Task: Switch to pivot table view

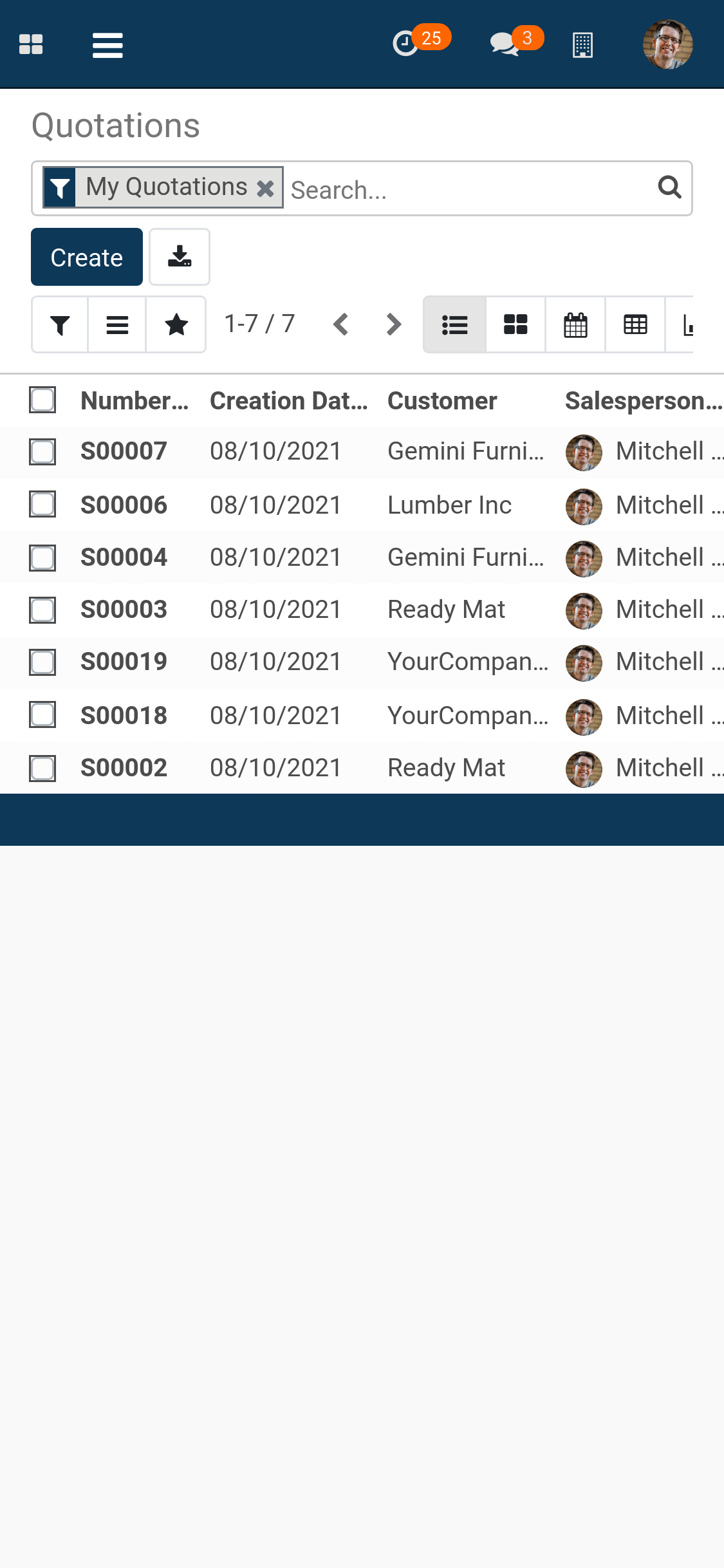Action: coord(635,324)
